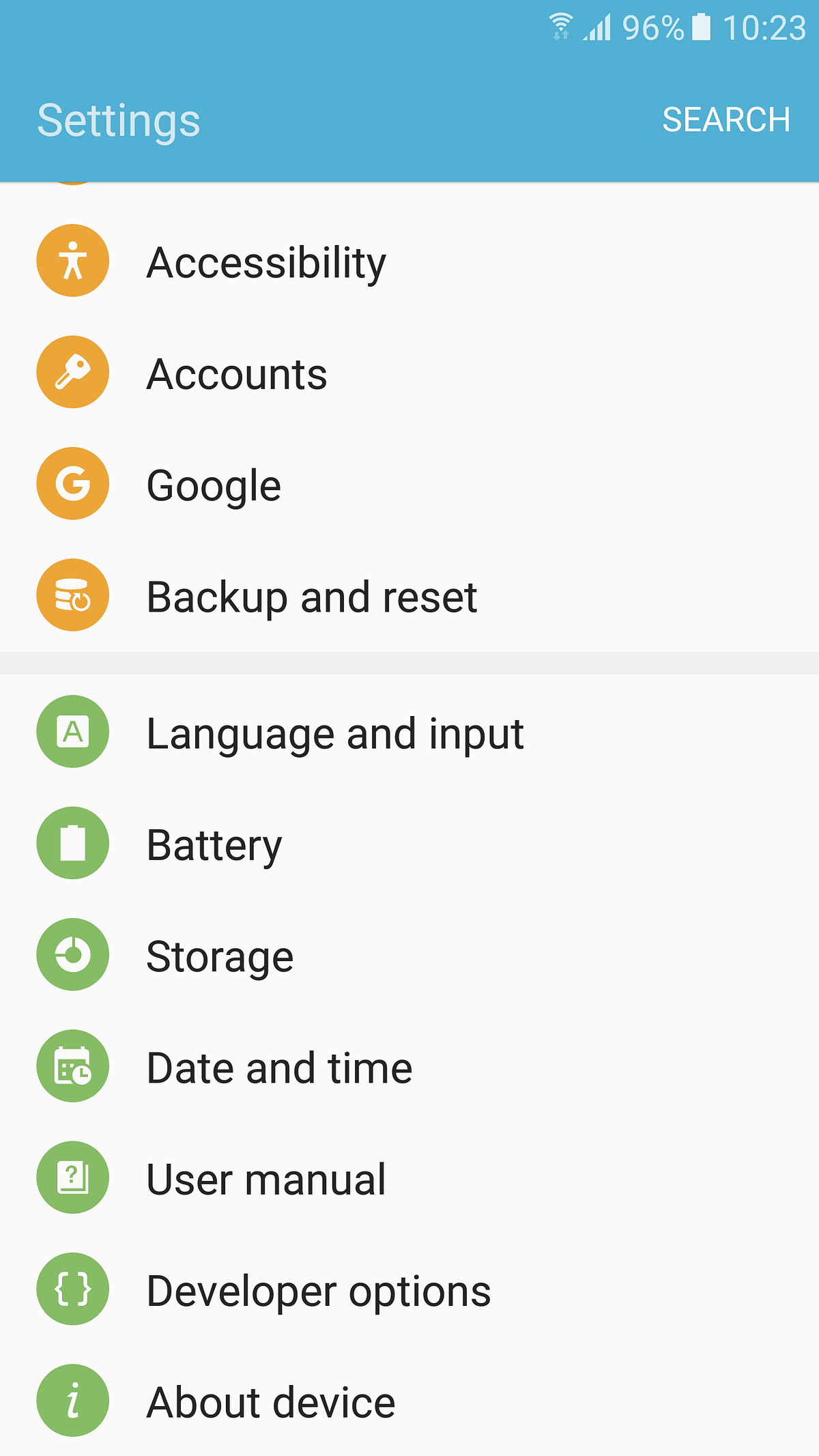The height and width of the screenshot is (1456, 819).
Task: Open the User manual book icon
Action: (72, 1177)
